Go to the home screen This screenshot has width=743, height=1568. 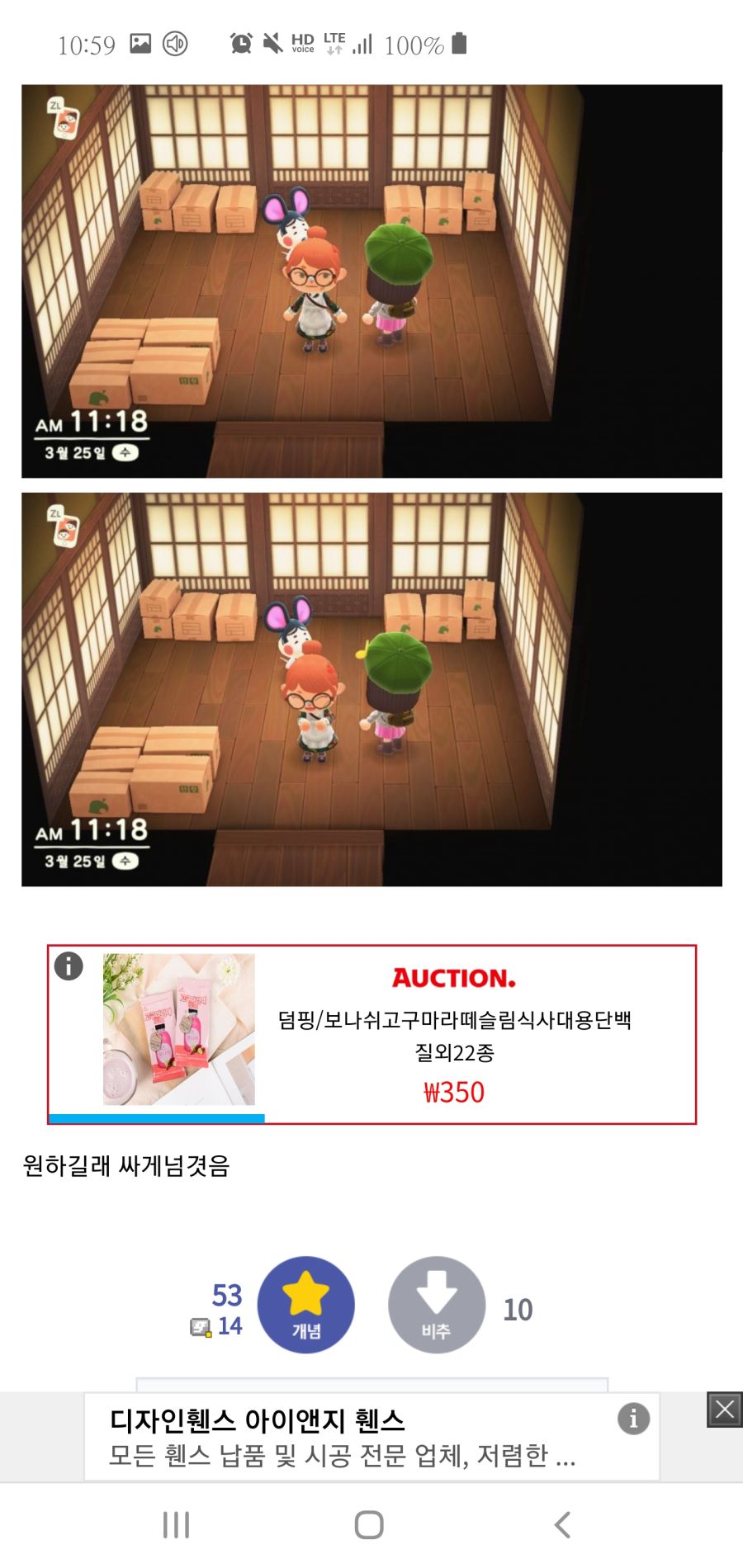[369, 1524]
